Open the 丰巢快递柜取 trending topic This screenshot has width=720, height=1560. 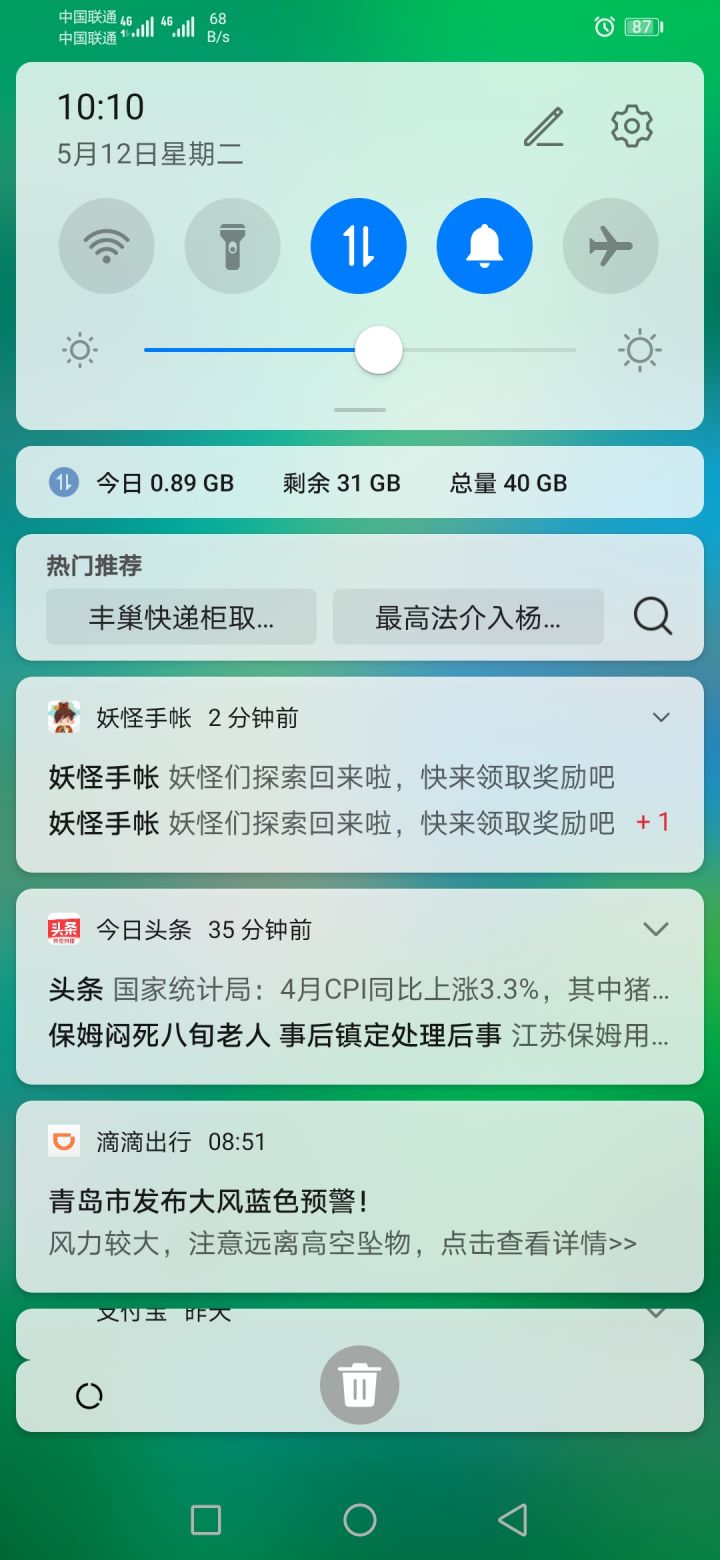point(181,617)
